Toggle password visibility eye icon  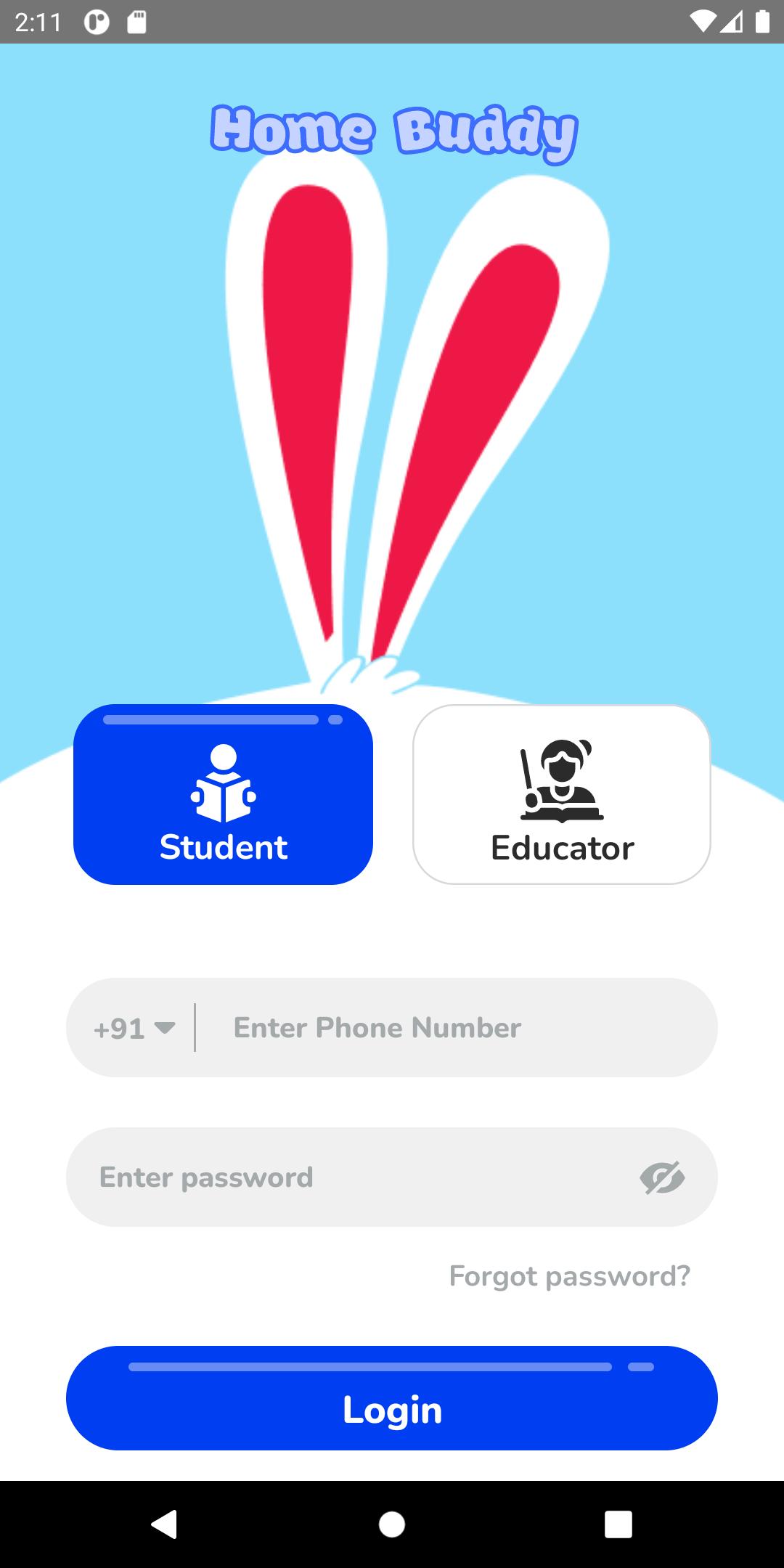[x=662, y=1177]
